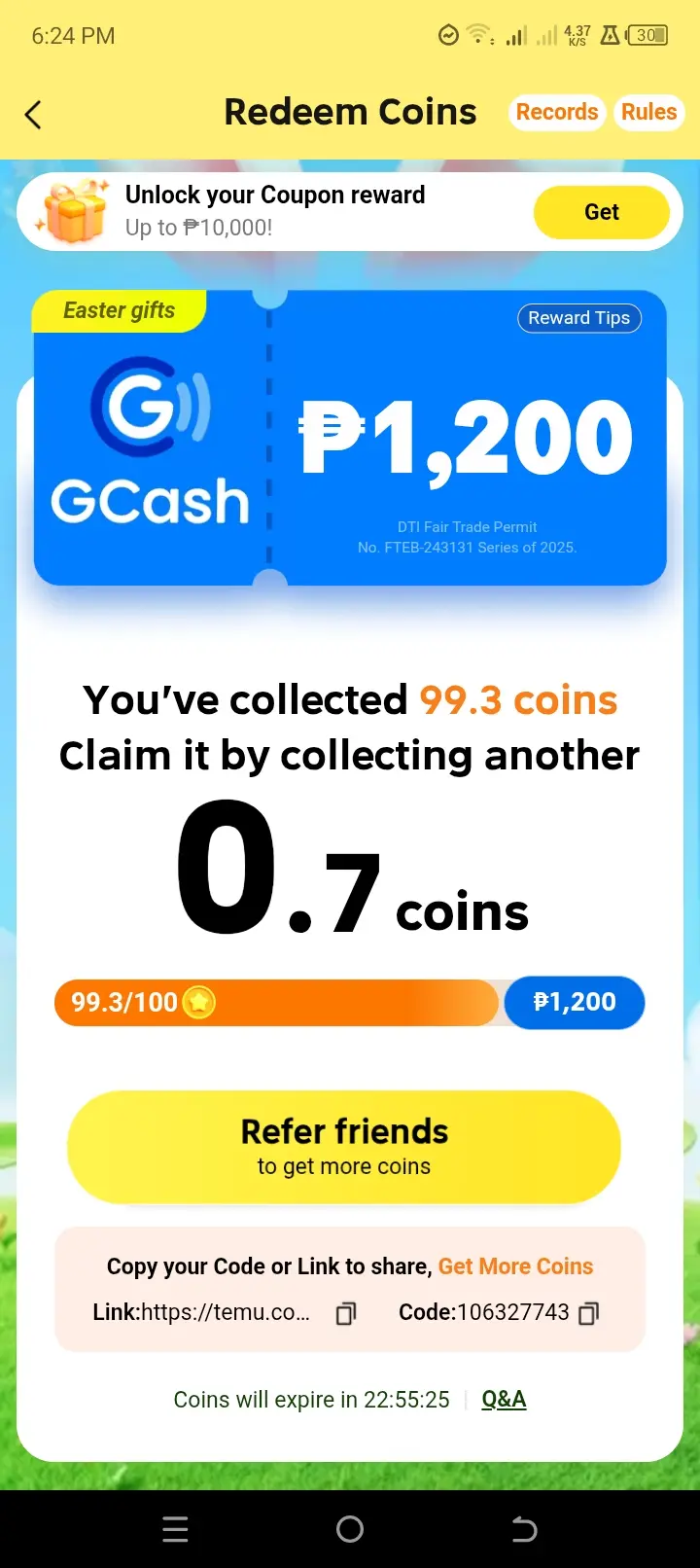This screenshot has width=700, height=1568.
Task: Tap Refer friends to get more coins
Action: (x=344, y=1147)
